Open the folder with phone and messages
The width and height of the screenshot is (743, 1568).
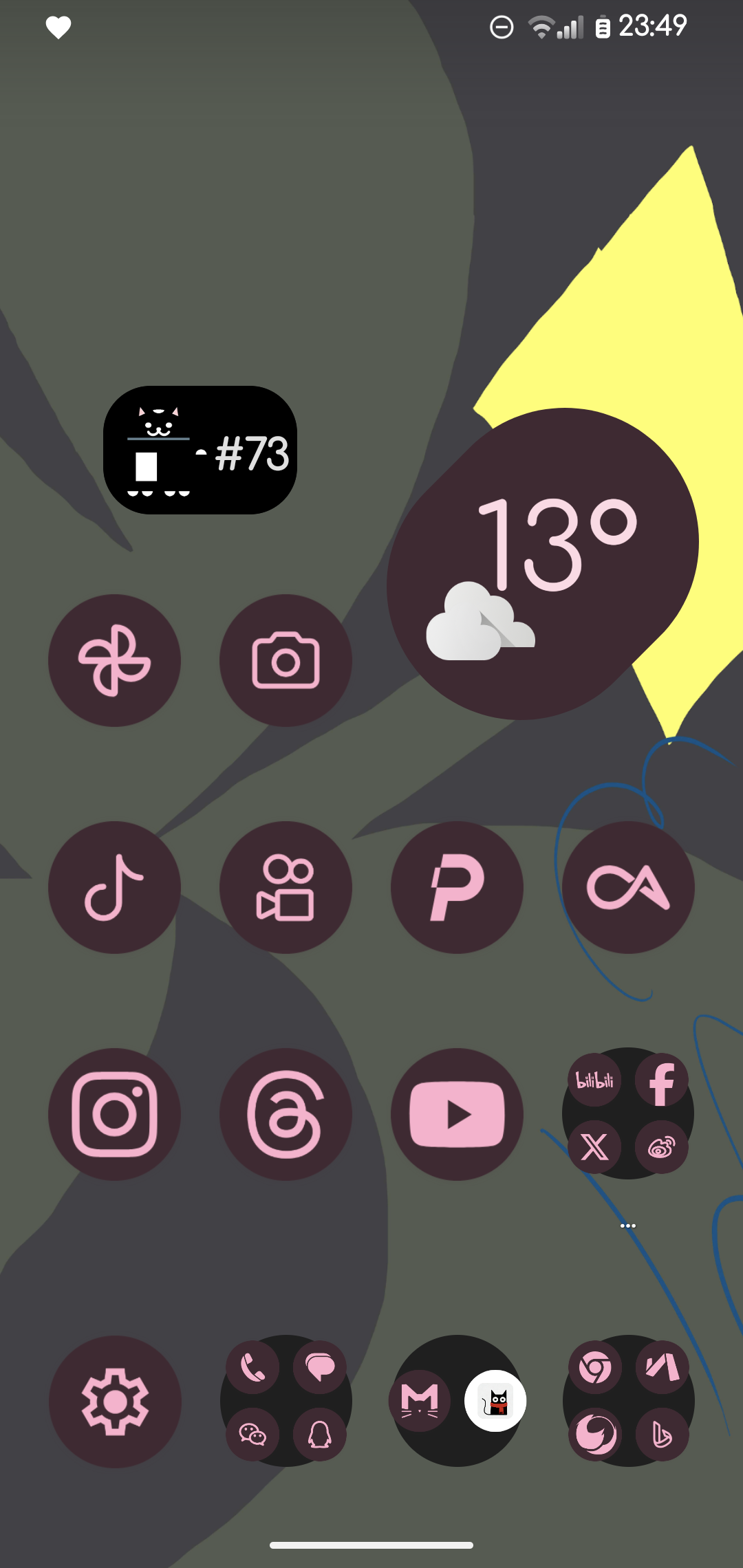[286, 1402]
